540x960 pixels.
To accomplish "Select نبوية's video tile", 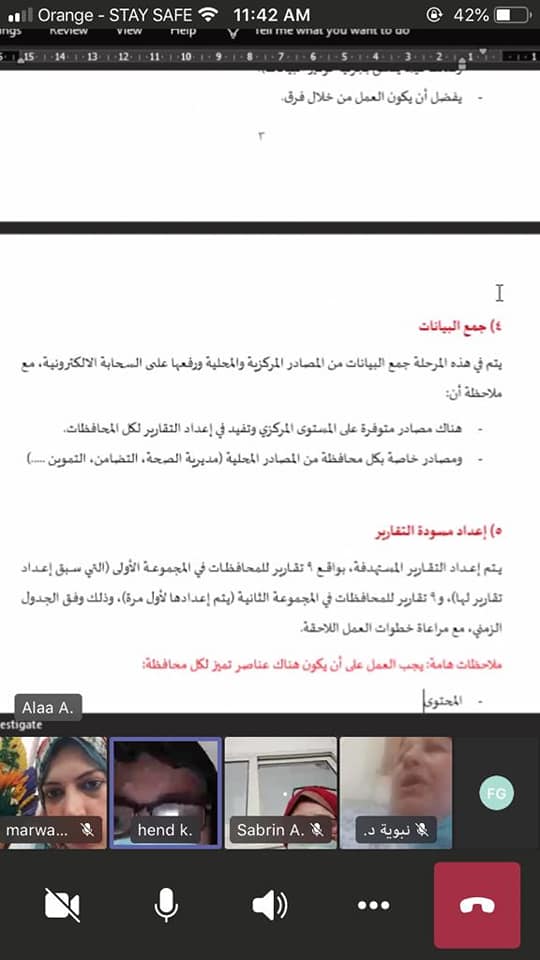I will pos(396,793).
